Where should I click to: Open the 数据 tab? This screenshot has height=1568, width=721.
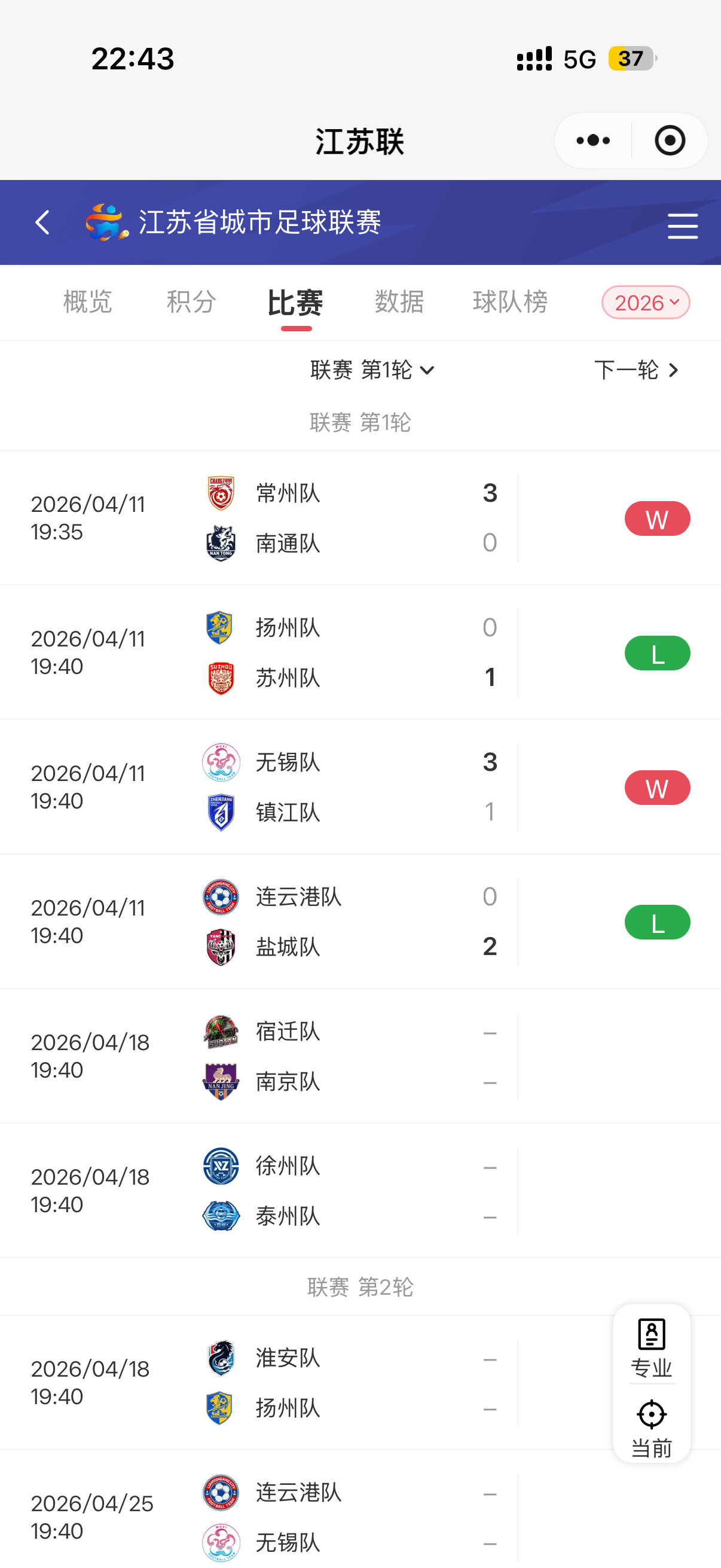click(400, 303)
